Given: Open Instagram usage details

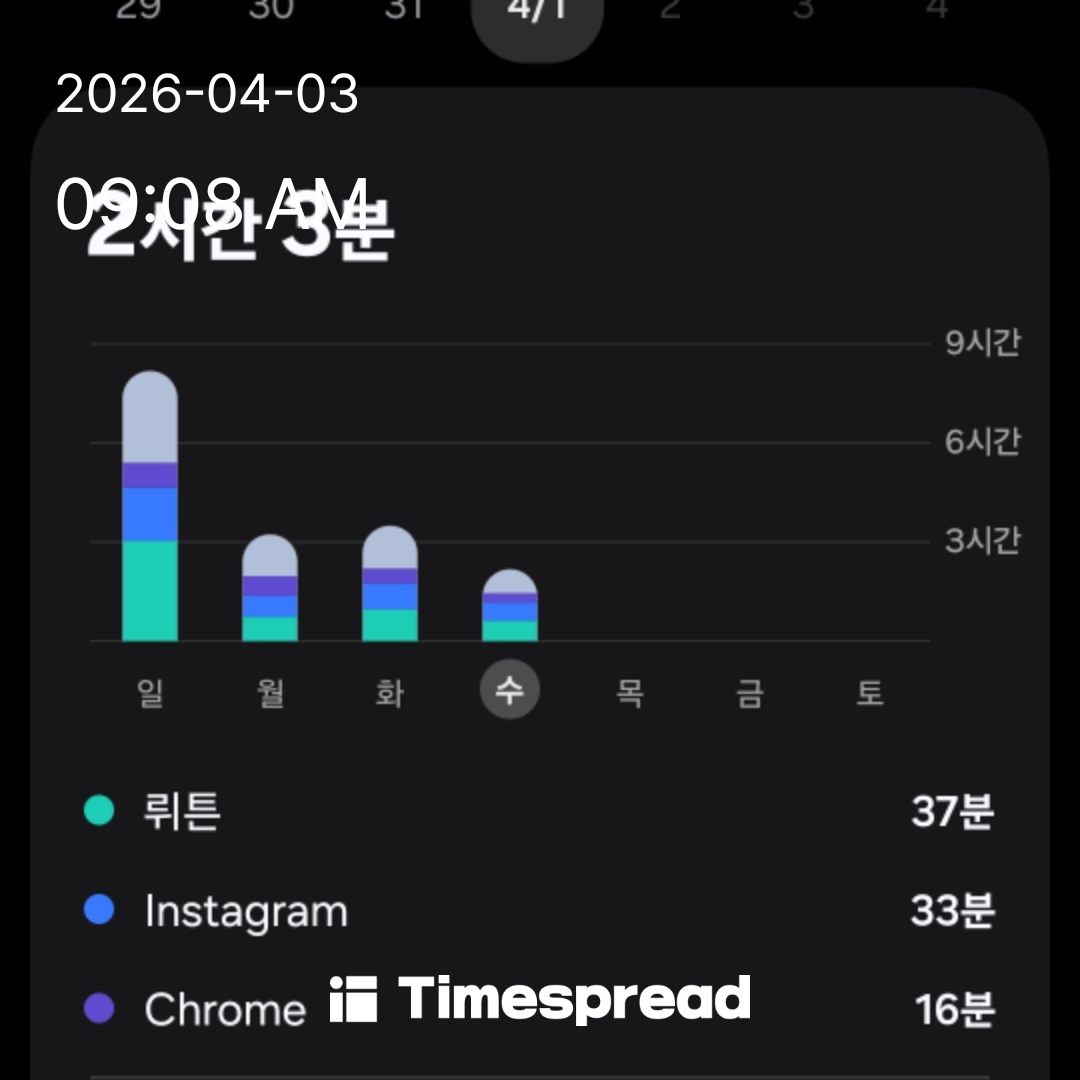Looking at the screenshot, I should click(x=538, y=911).
